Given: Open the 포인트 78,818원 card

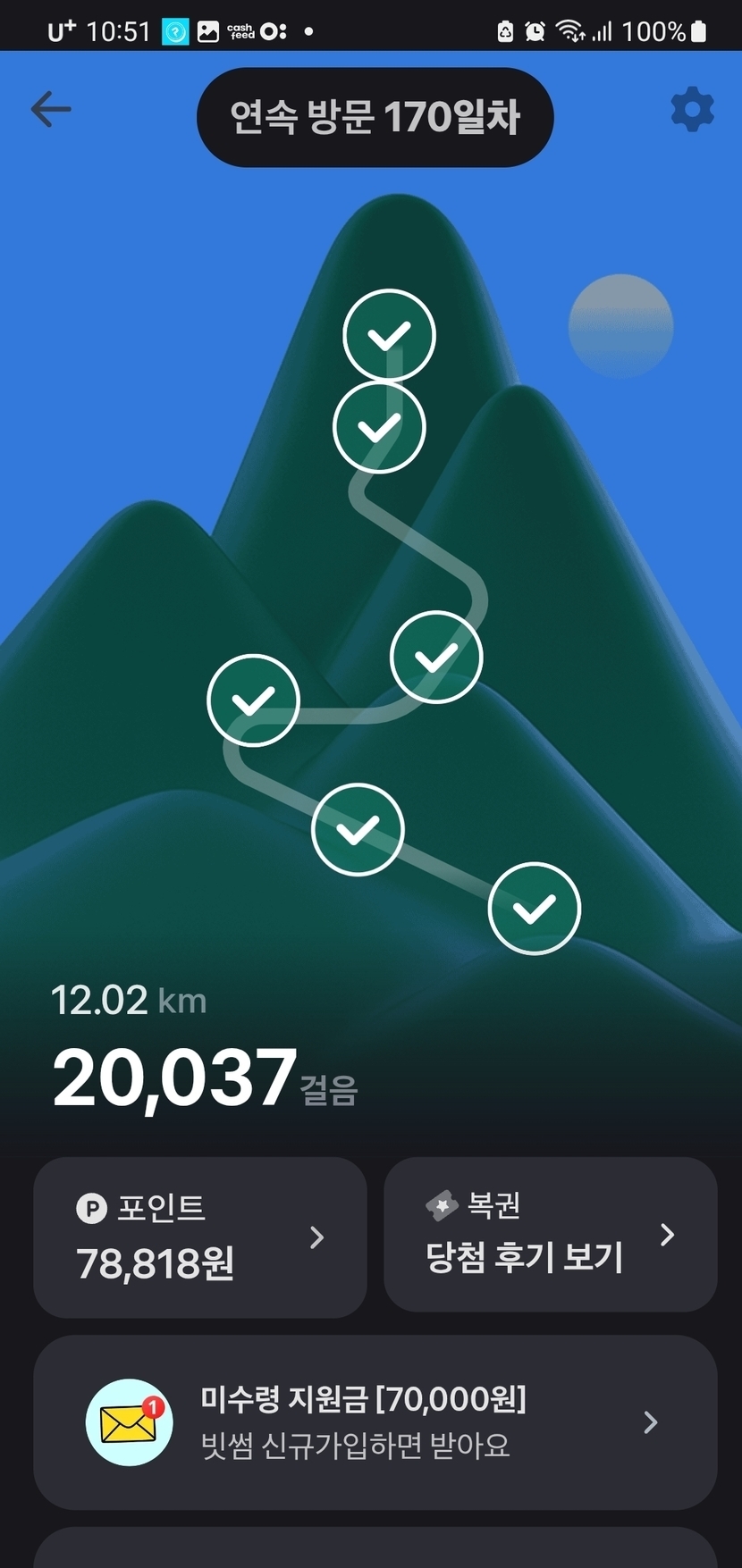Looking at the screenshot, I should tap(200, 1237).
